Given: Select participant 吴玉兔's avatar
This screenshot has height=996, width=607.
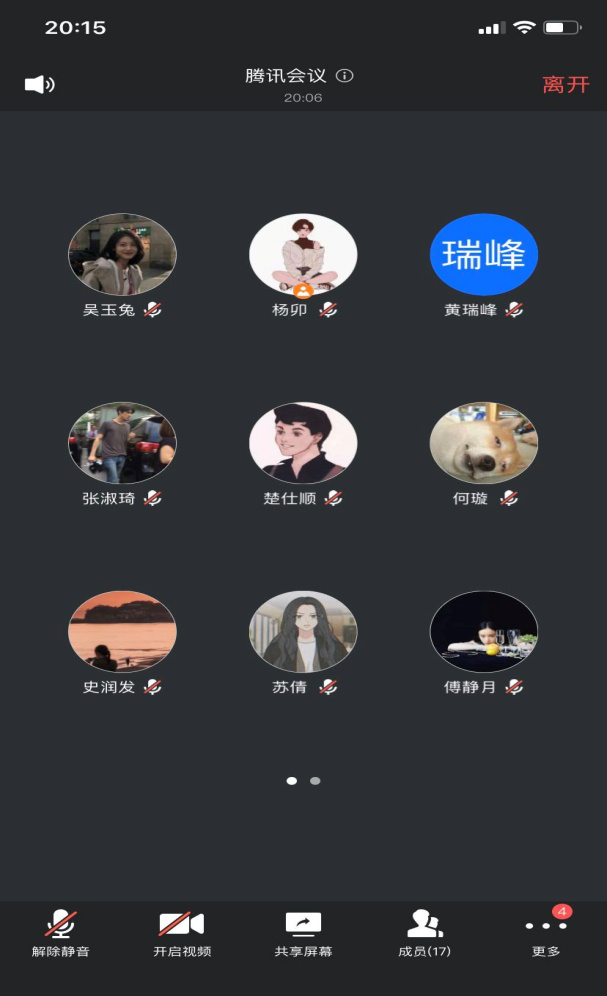Looking at the screenshot, I should (x=122, y=254).
